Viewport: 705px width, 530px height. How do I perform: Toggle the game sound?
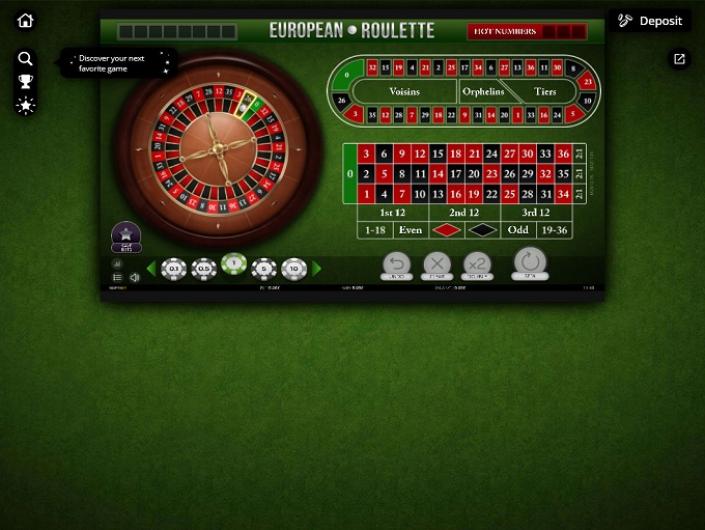pos(134,278)
